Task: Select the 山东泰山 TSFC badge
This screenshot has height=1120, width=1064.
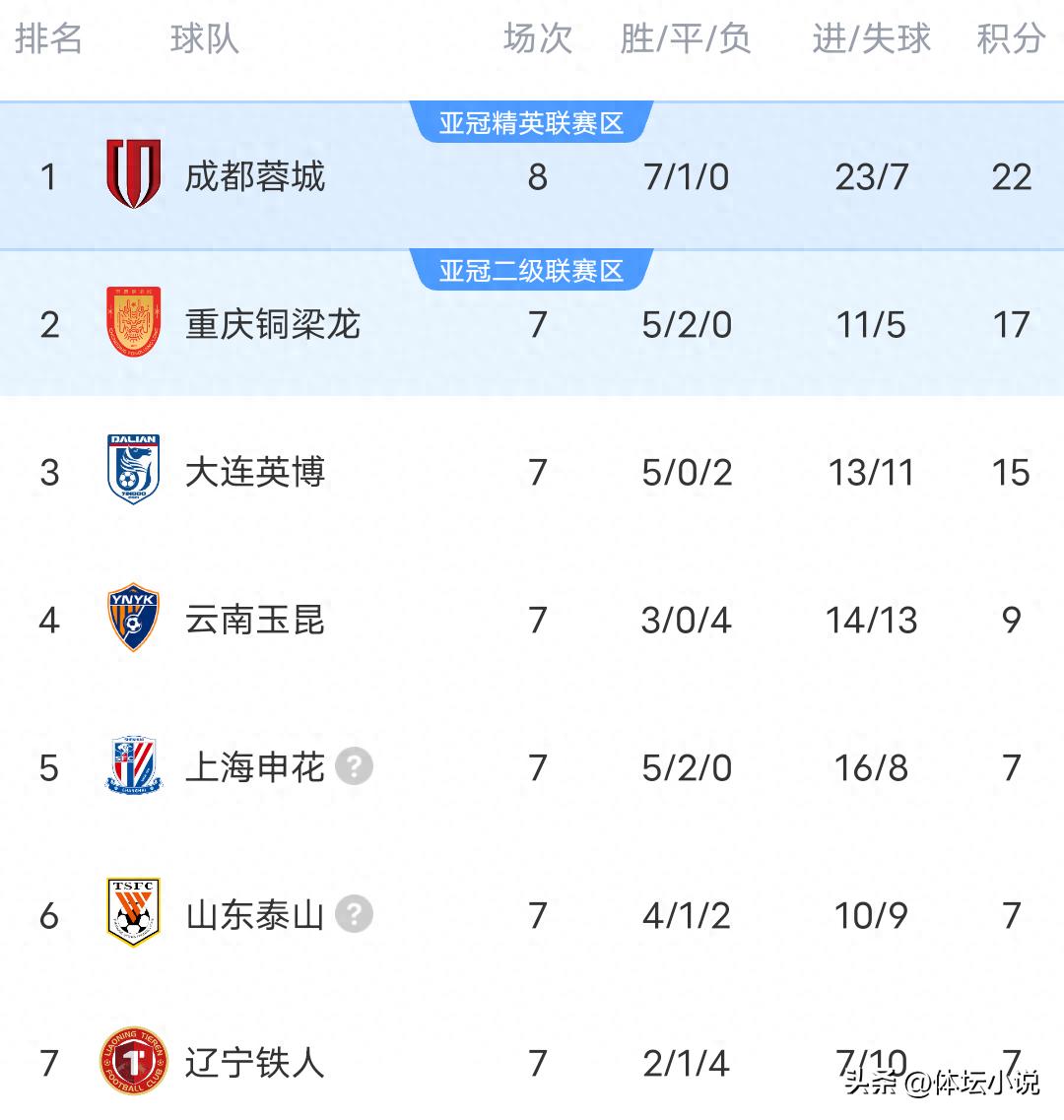Action: pyautogui.click(x=133, y=915)
